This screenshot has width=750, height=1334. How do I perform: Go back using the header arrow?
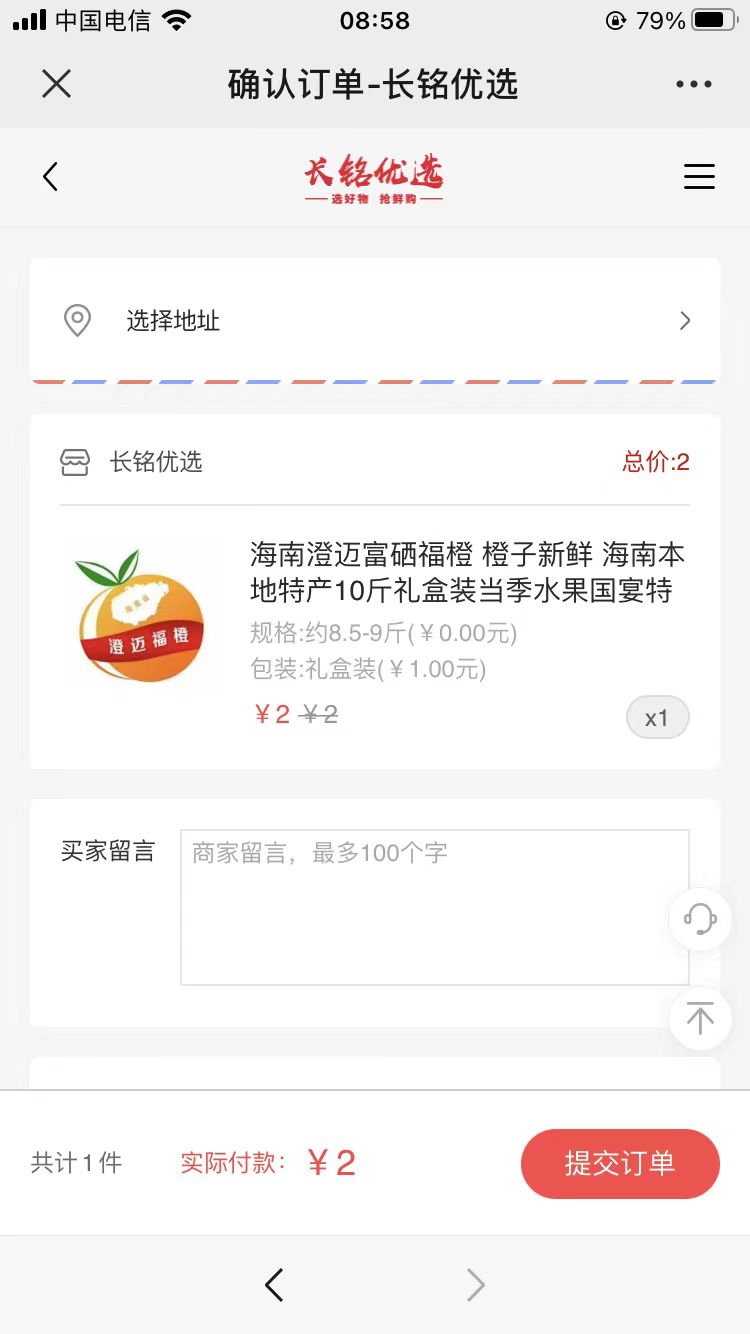[51, 177]
